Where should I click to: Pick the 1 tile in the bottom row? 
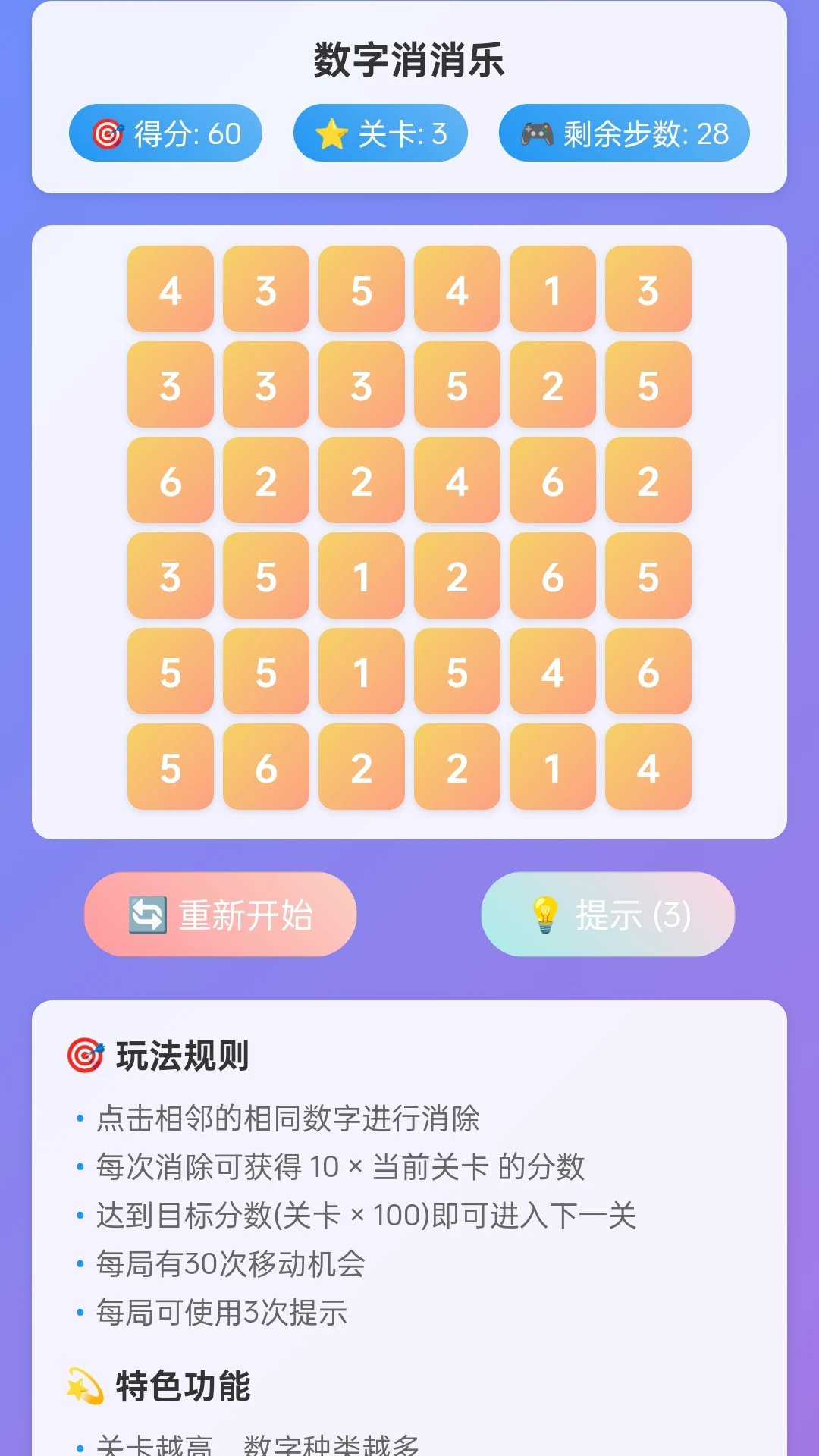point(553,767)
